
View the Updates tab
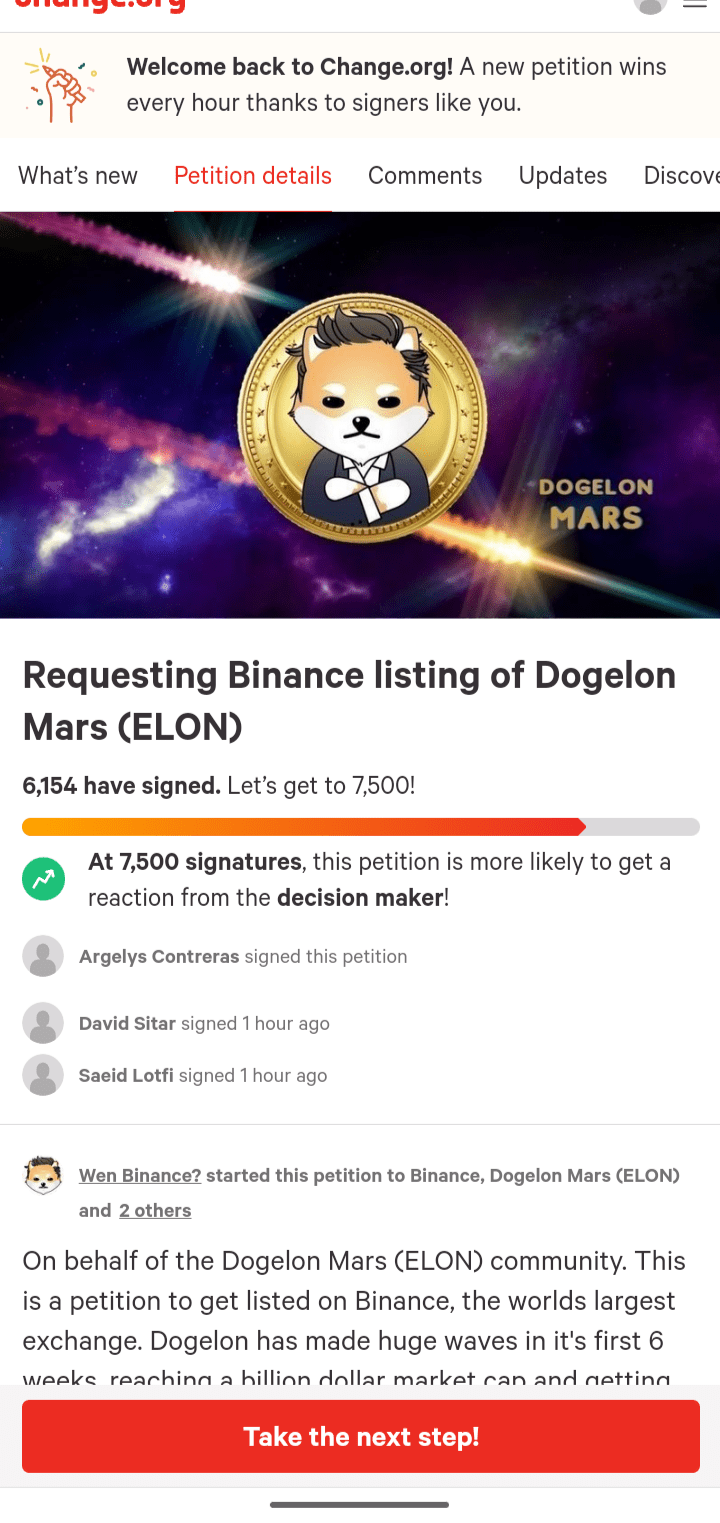tap(563, 176)
